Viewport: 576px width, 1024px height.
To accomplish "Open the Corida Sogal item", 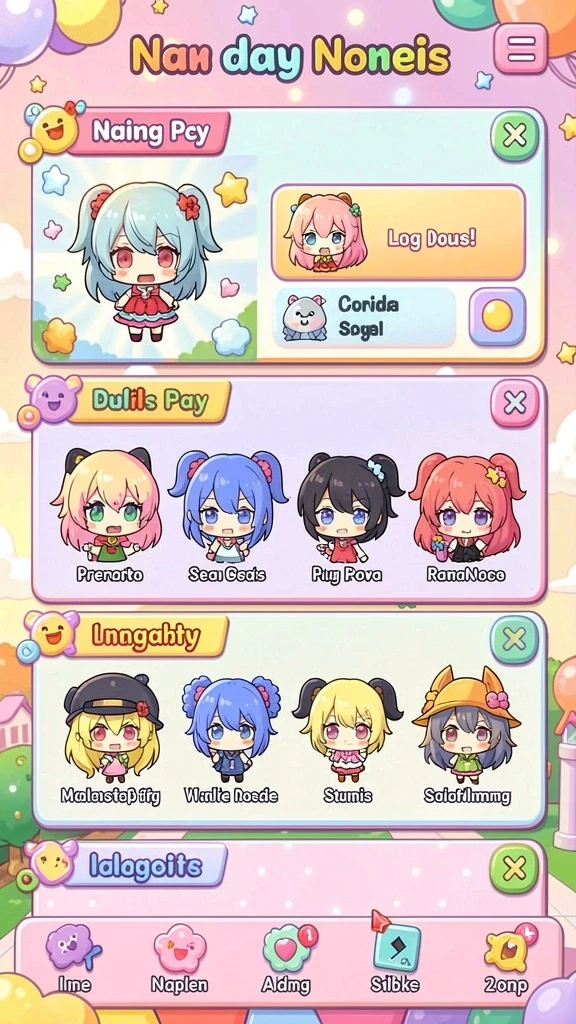I will click(x=365, y=317).
